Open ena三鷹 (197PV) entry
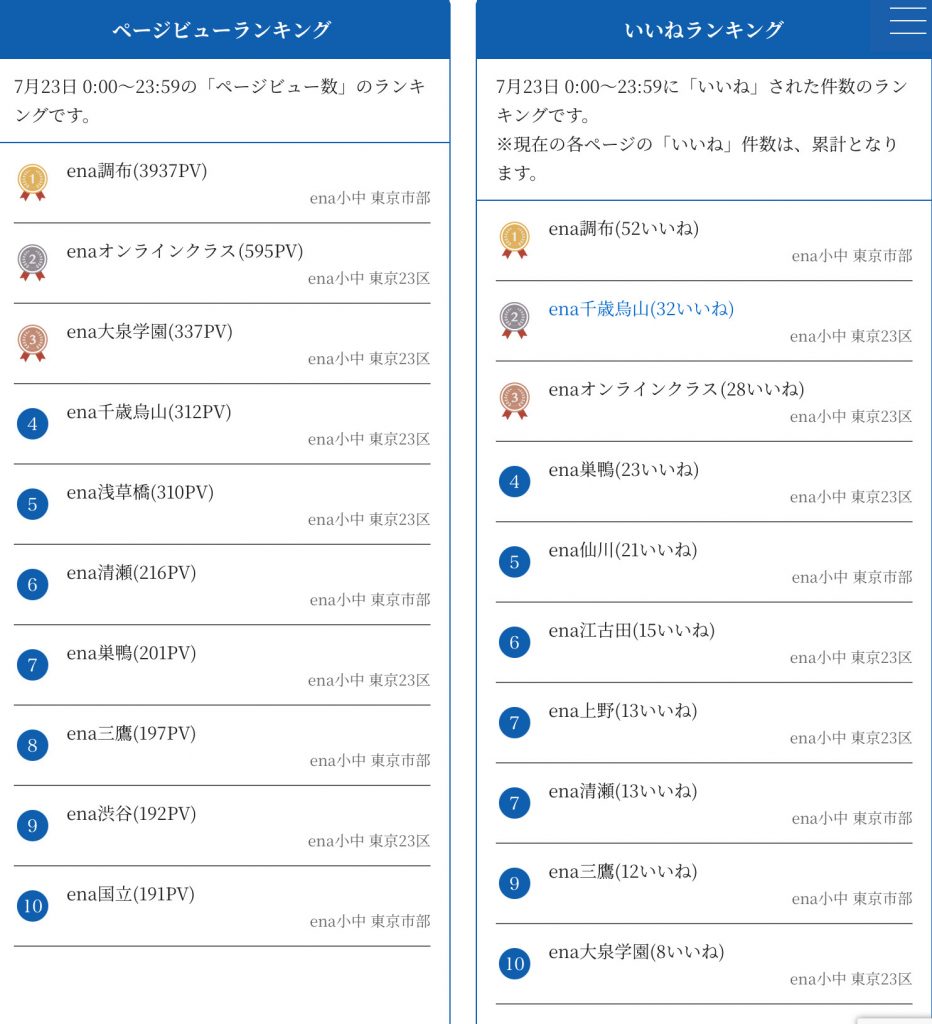The height and width of the screenshot is (1024, 932). point(131,734)
